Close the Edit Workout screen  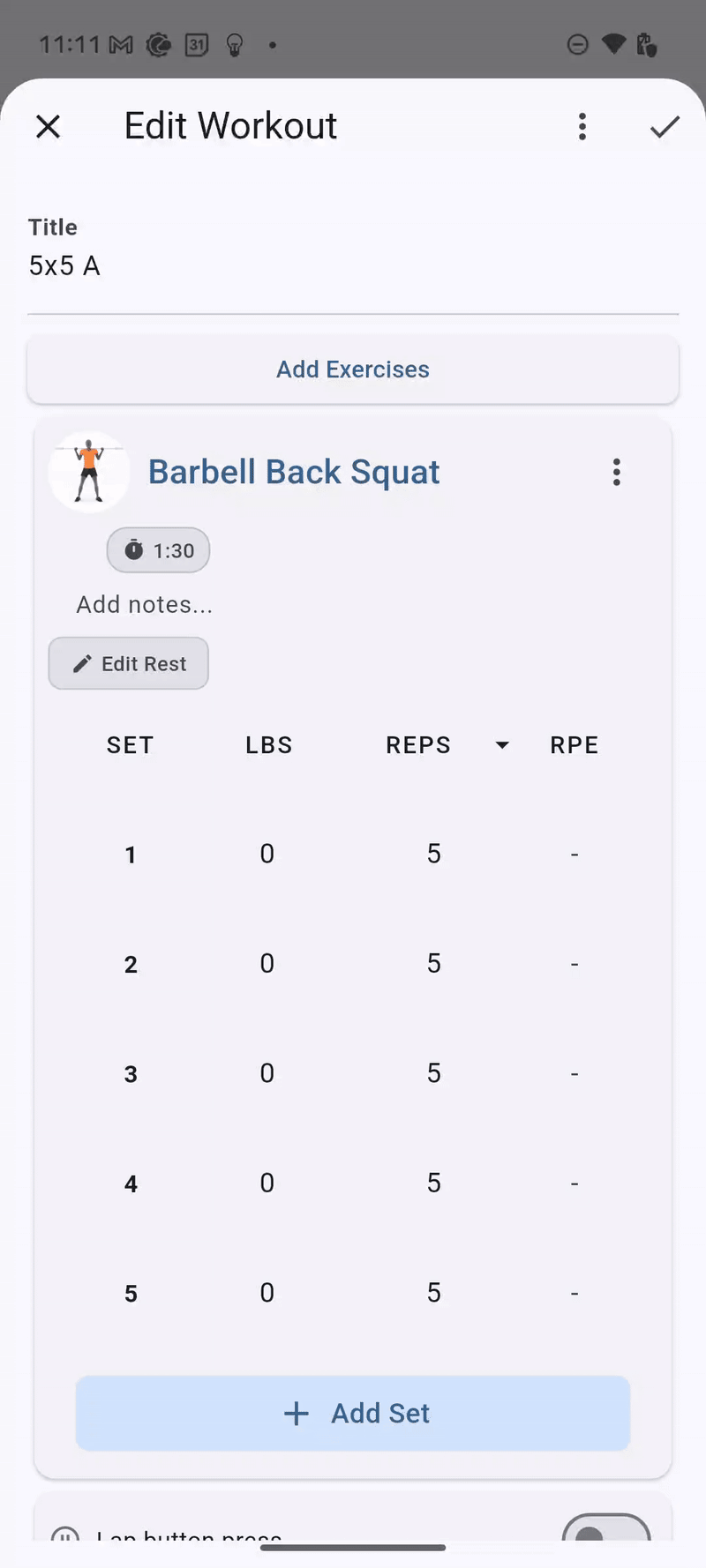49,127
